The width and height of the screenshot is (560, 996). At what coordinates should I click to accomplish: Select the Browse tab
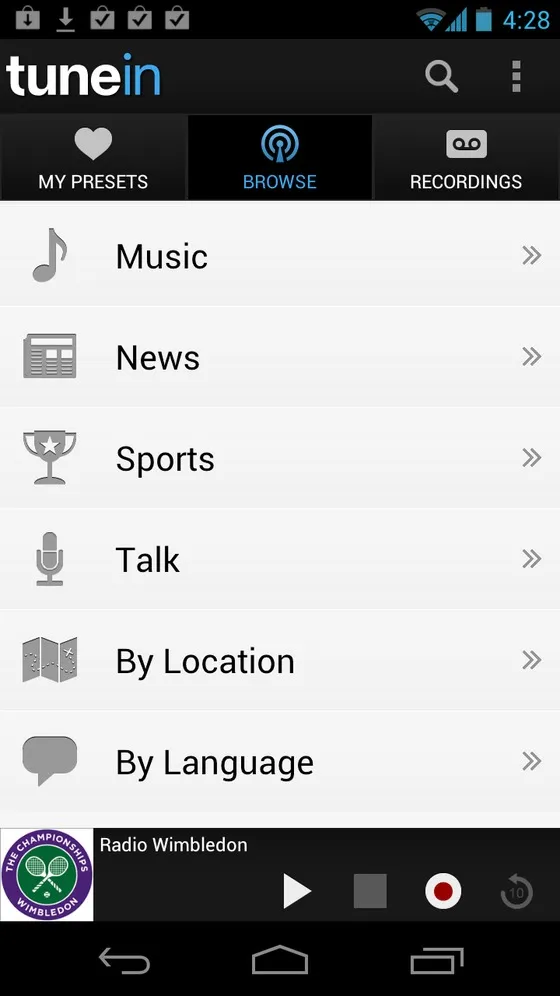[279, 158]
